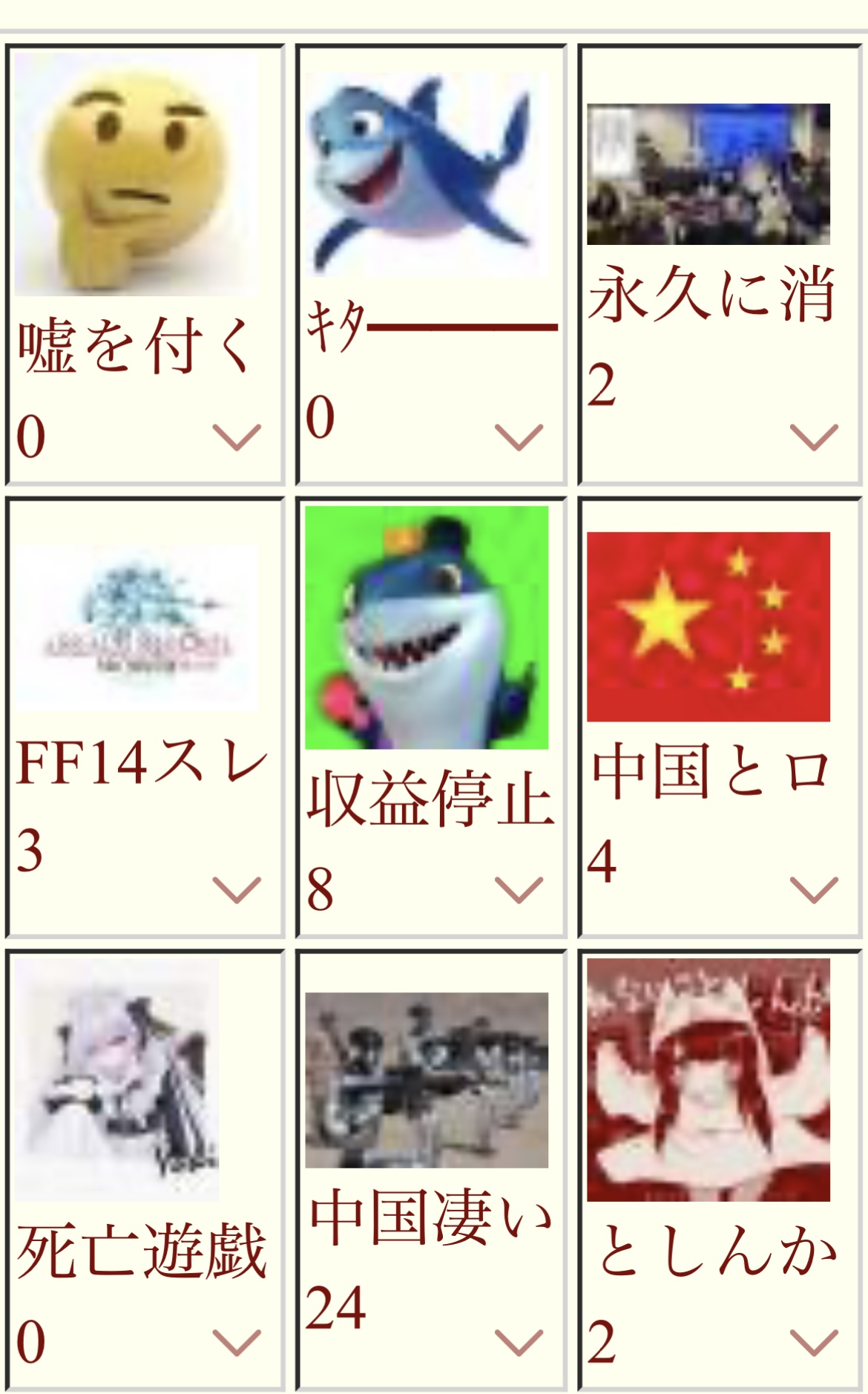This screenshot has width=868, height=1394.
Task: Expand the chevron on 永久に消 card
Action: coord(814,437)
